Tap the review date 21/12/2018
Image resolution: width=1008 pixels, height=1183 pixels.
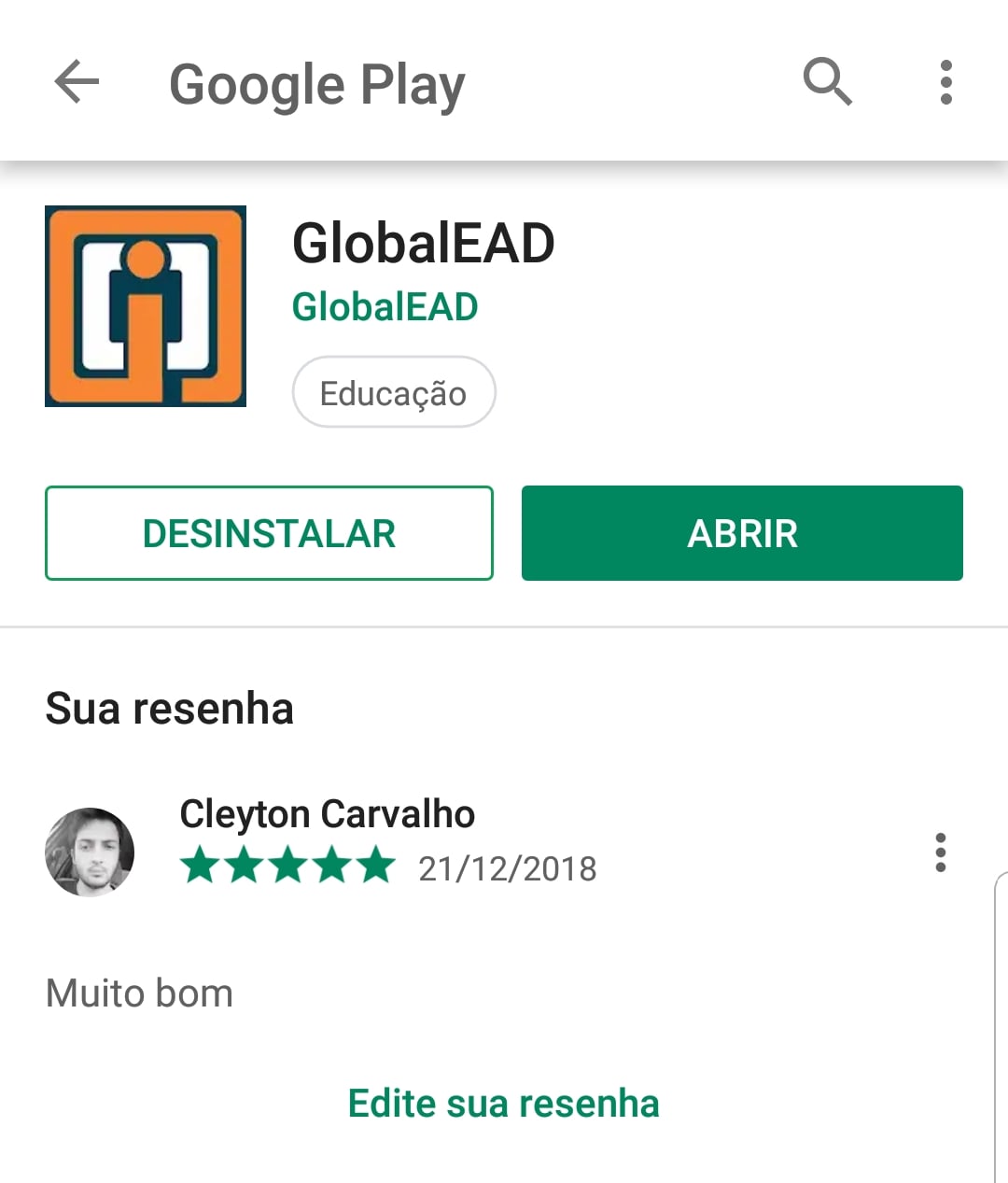coord(507,868)
